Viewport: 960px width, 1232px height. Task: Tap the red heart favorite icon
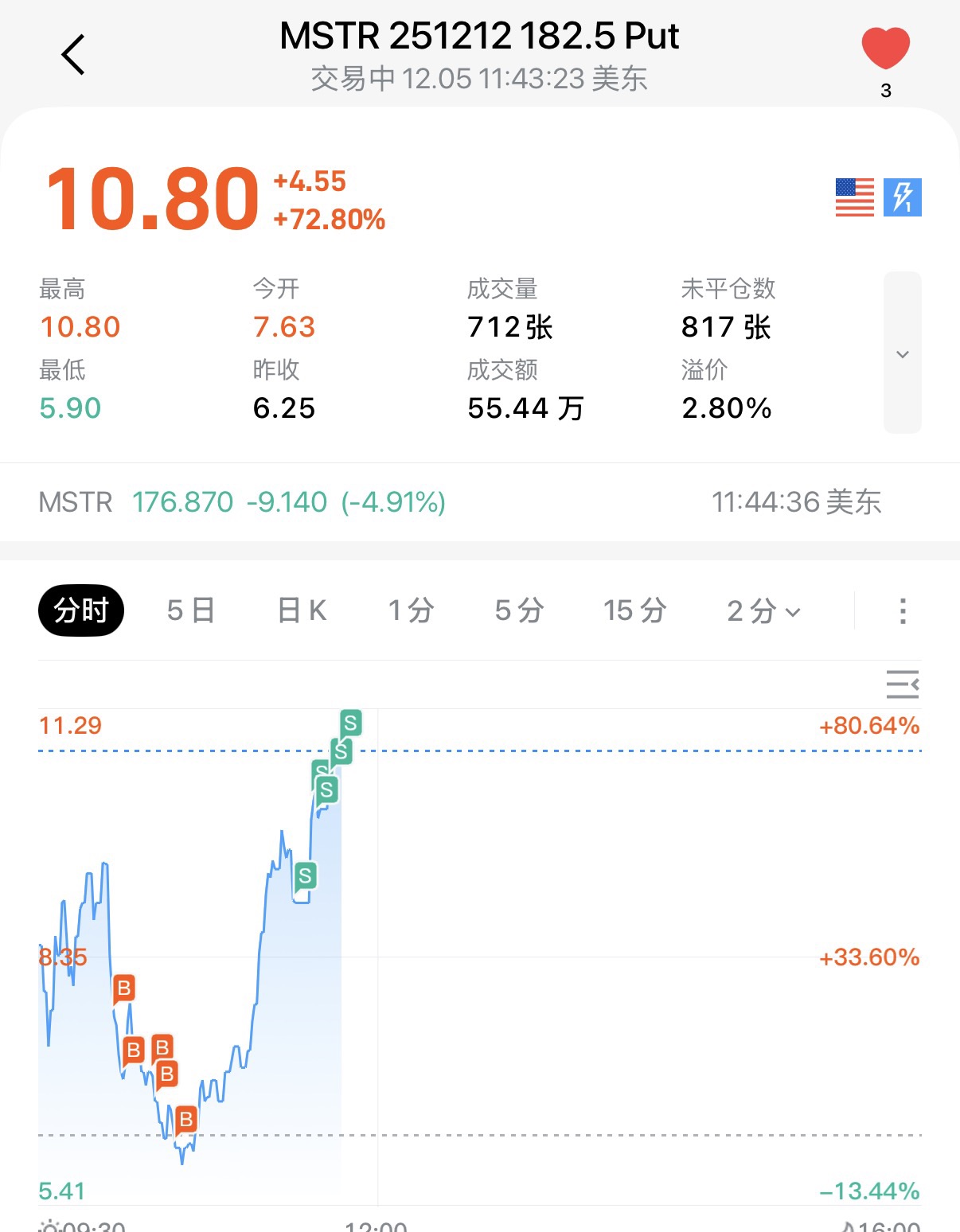coord(885,49)
